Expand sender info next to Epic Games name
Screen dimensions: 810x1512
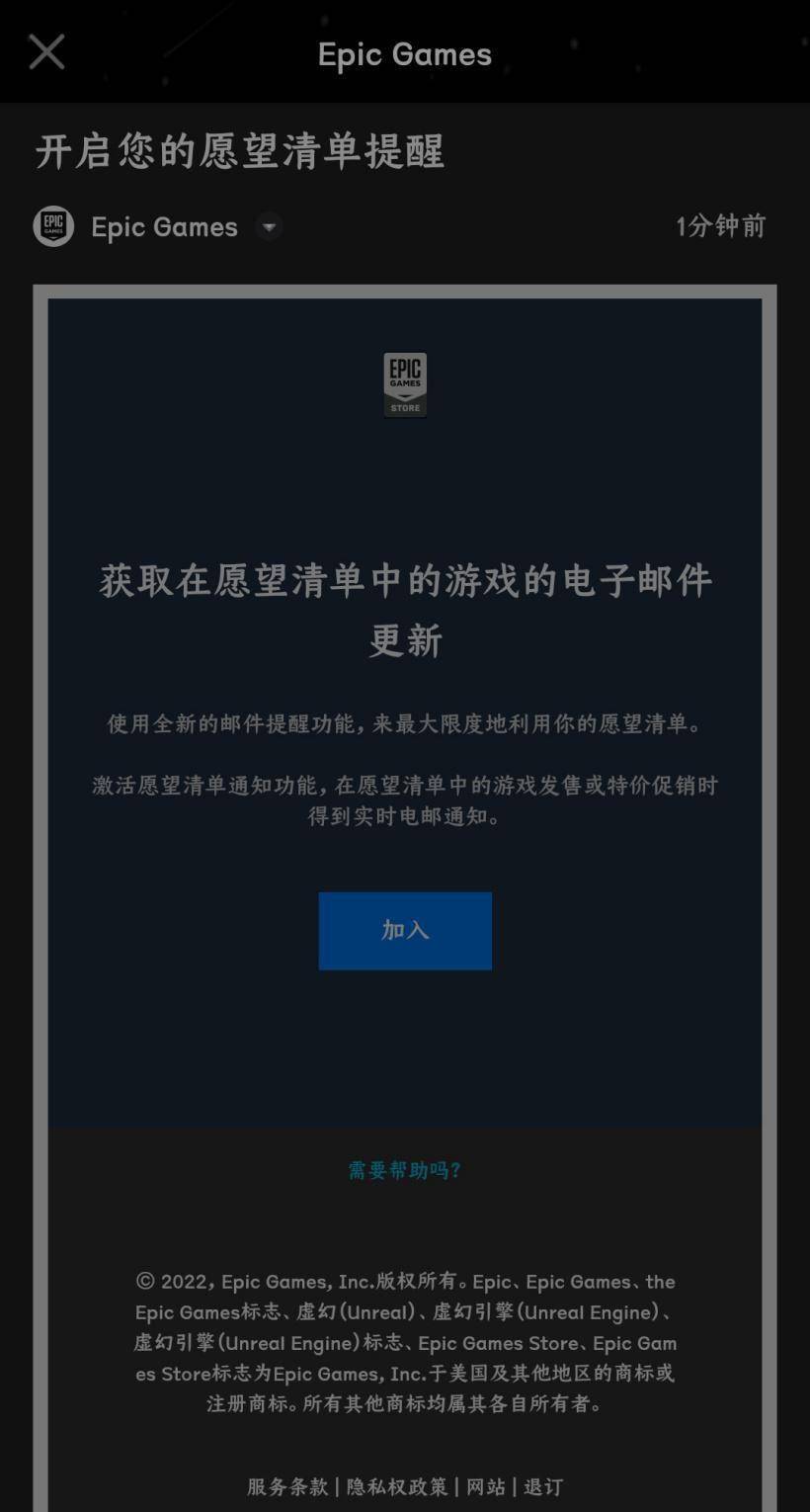(x=268, y=227)
